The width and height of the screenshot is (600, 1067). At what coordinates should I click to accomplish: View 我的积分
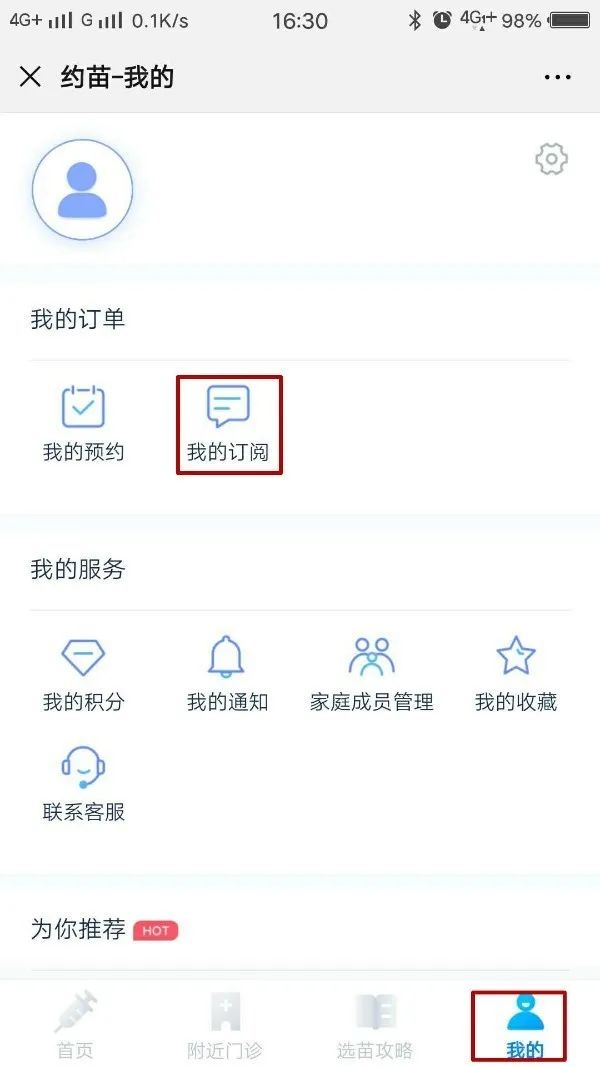coord(83,674)
